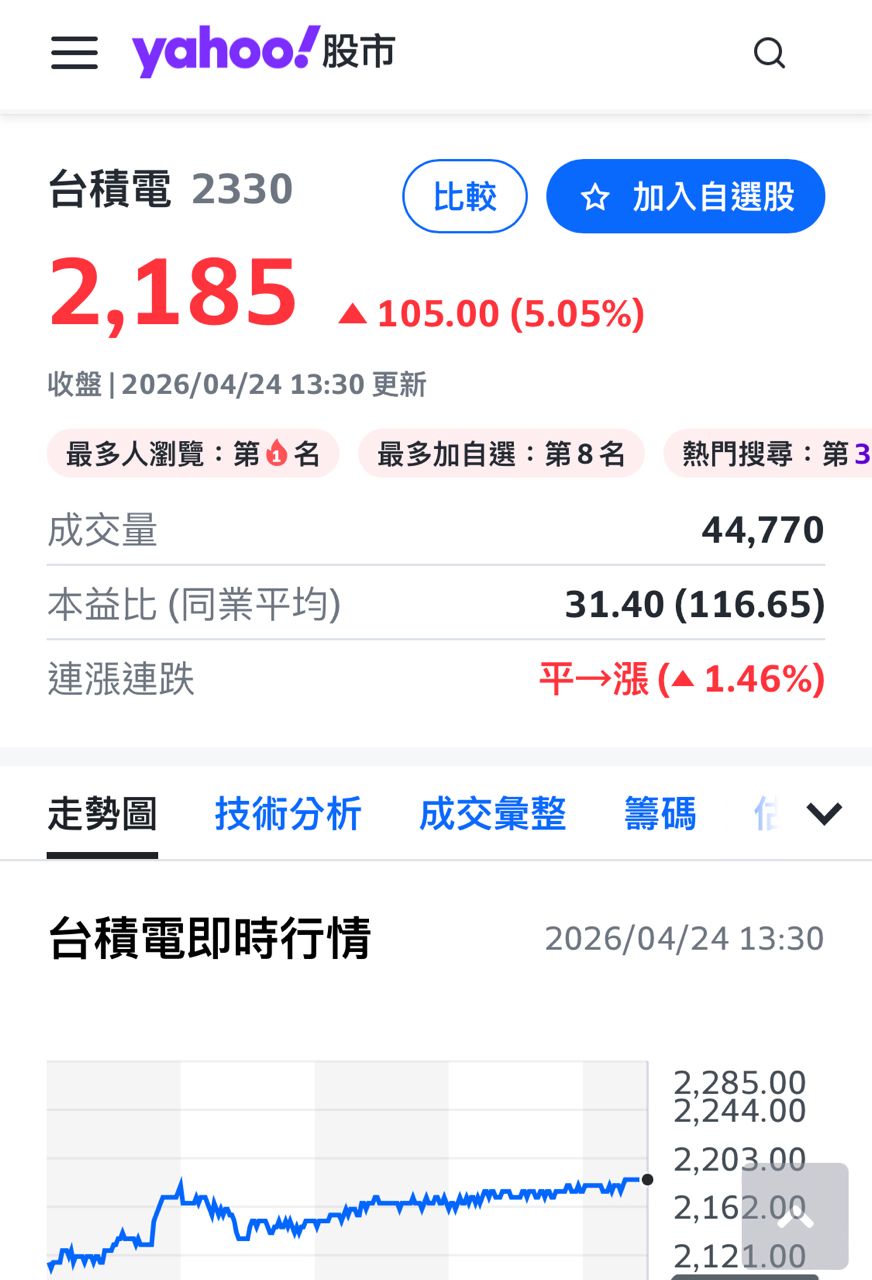
Task: Go to Yahoo 股市 home via logo
Action: pos(263,52)
